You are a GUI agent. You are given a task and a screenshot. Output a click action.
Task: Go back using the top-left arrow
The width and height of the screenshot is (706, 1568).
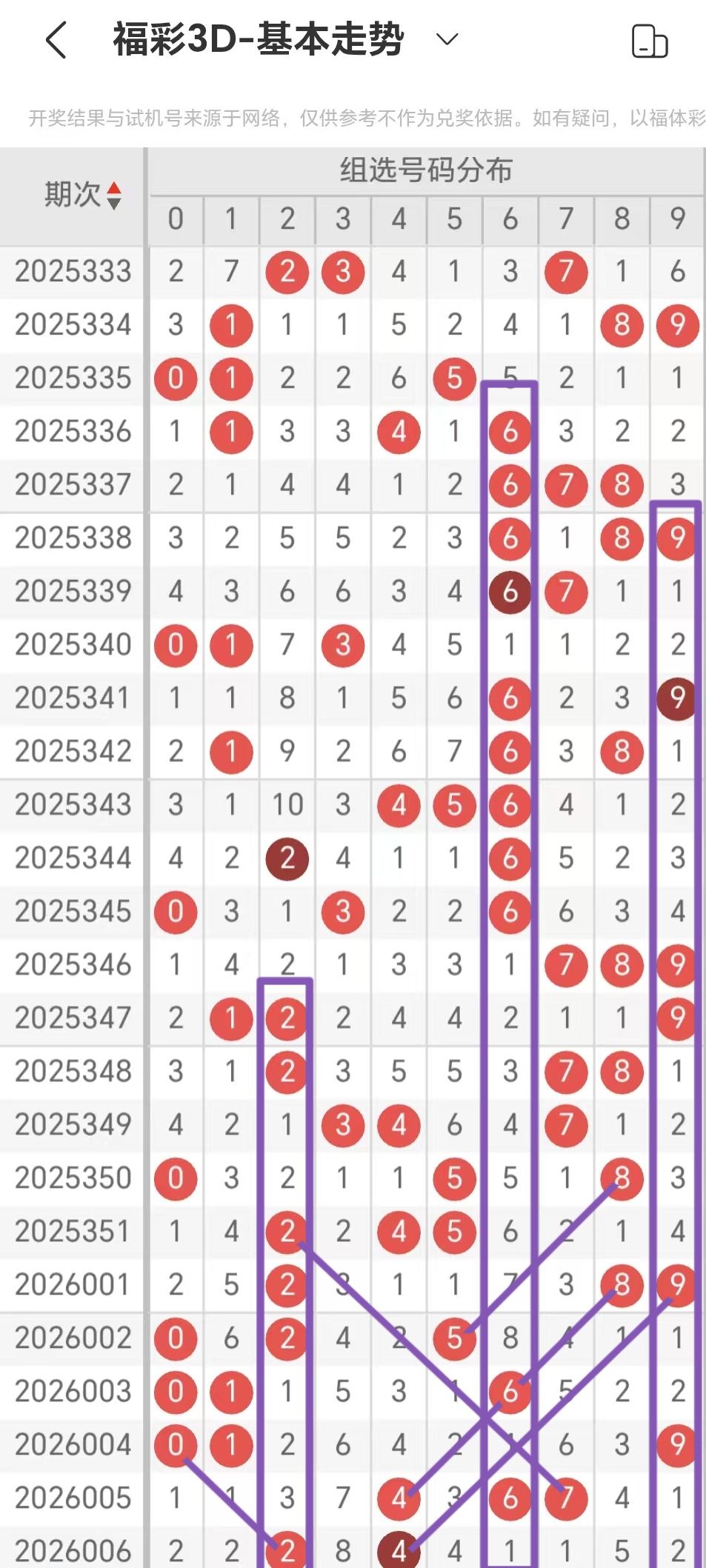coord(56,40)
